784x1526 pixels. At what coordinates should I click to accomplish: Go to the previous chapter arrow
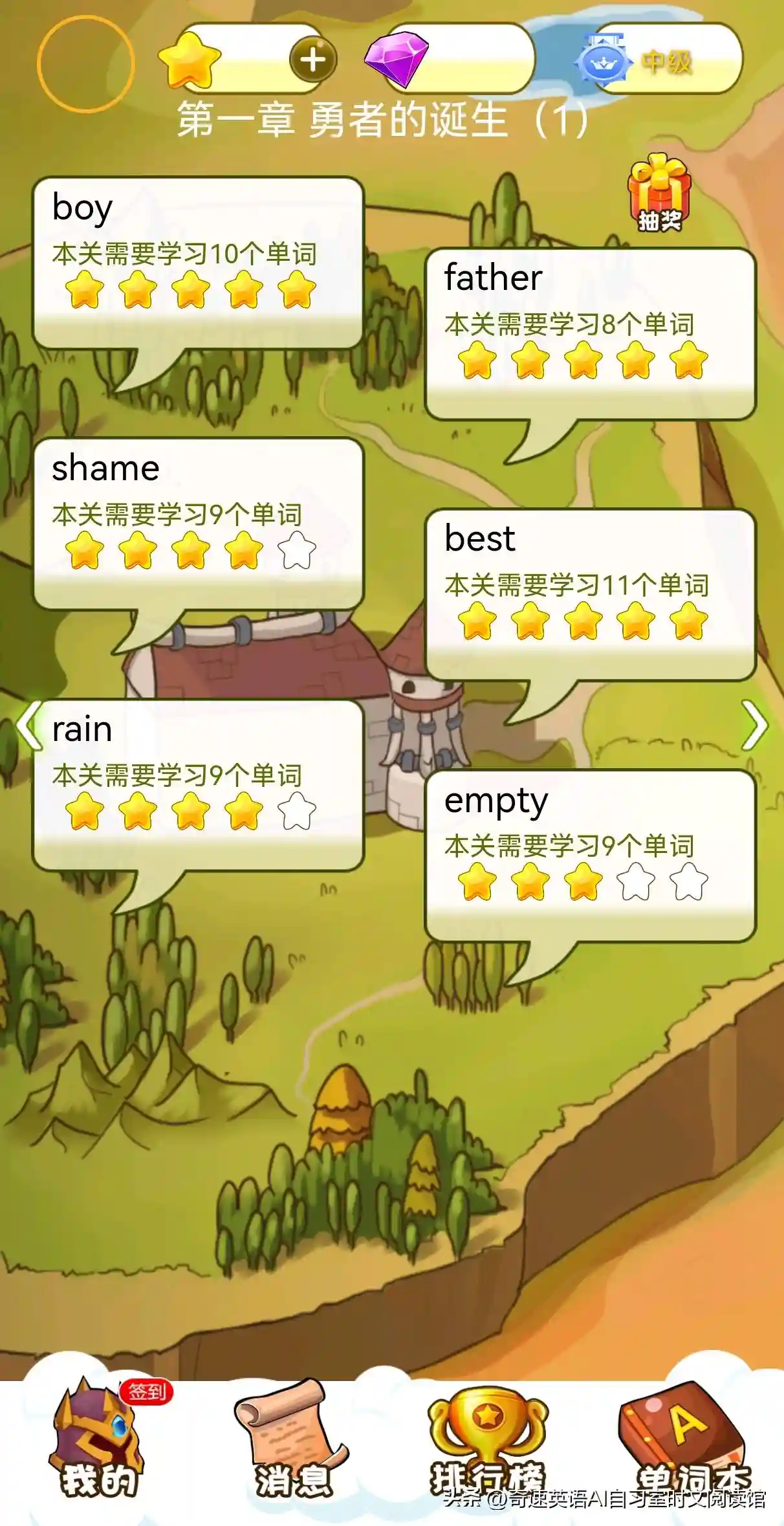[x=28, y=725]
